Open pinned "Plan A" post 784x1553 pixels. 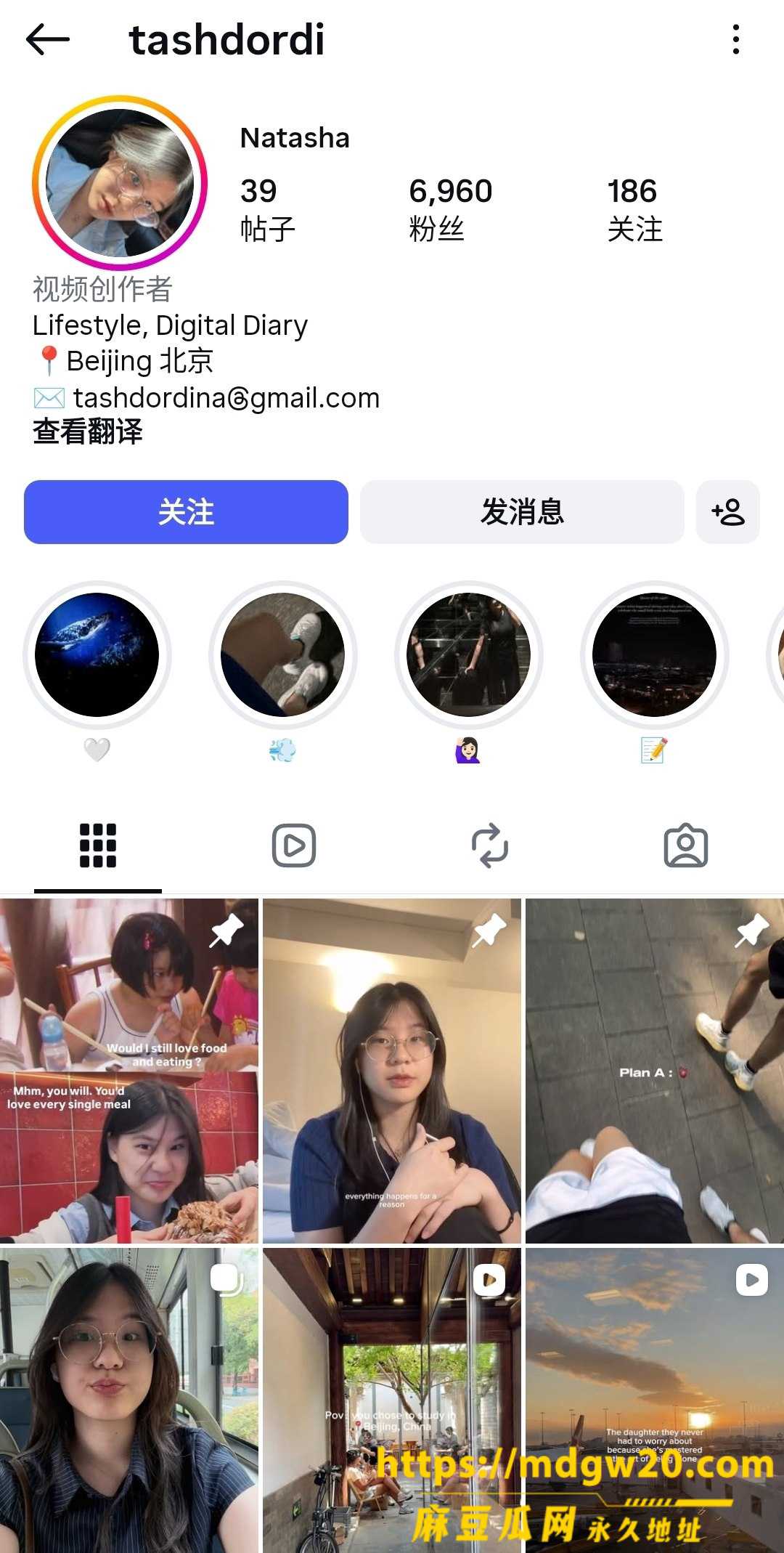click(x=655, y=1071)
